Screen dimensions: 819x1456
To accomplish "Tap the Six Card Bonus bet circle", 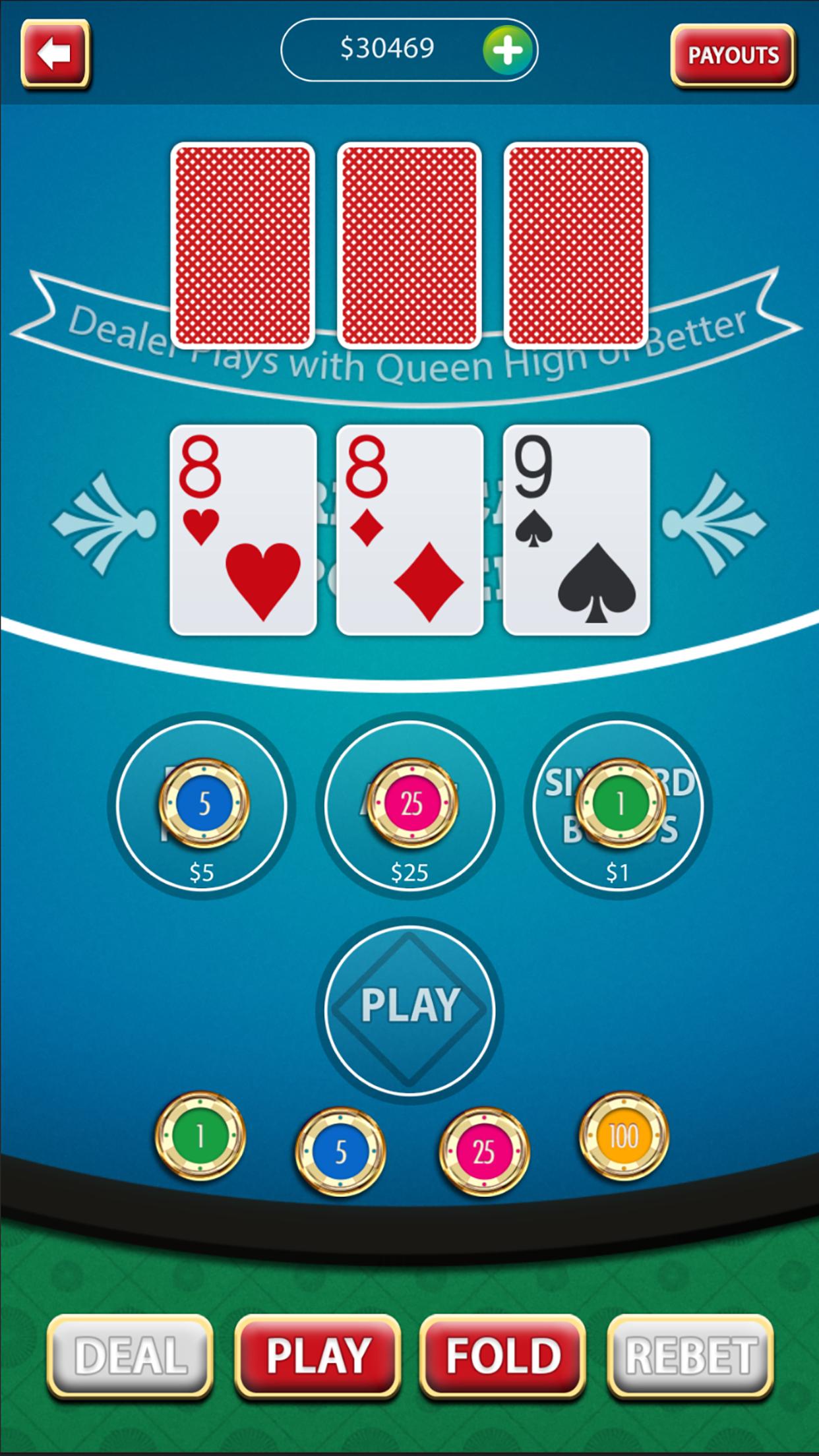I will pyautogui.click(x=619, y=806).
